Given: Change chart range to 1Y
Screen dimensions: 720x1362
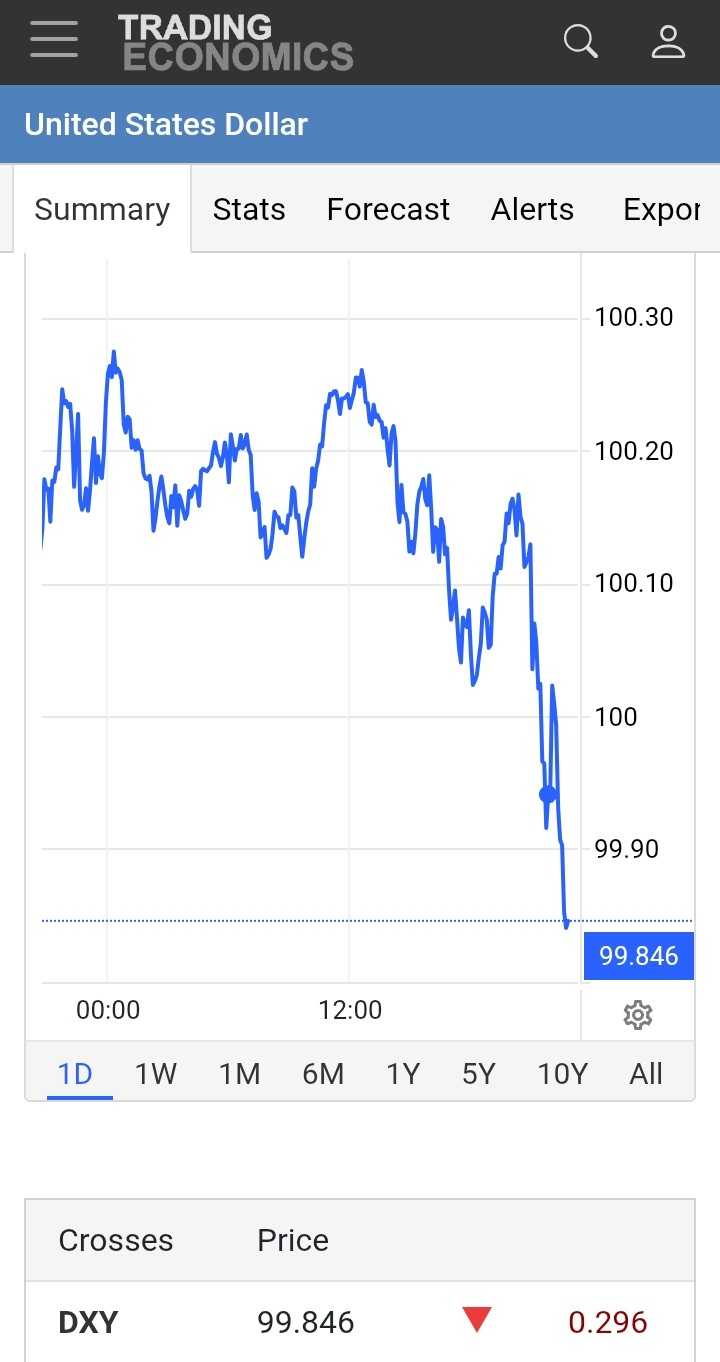Looking at the screenshot, I should [402, 1074].
